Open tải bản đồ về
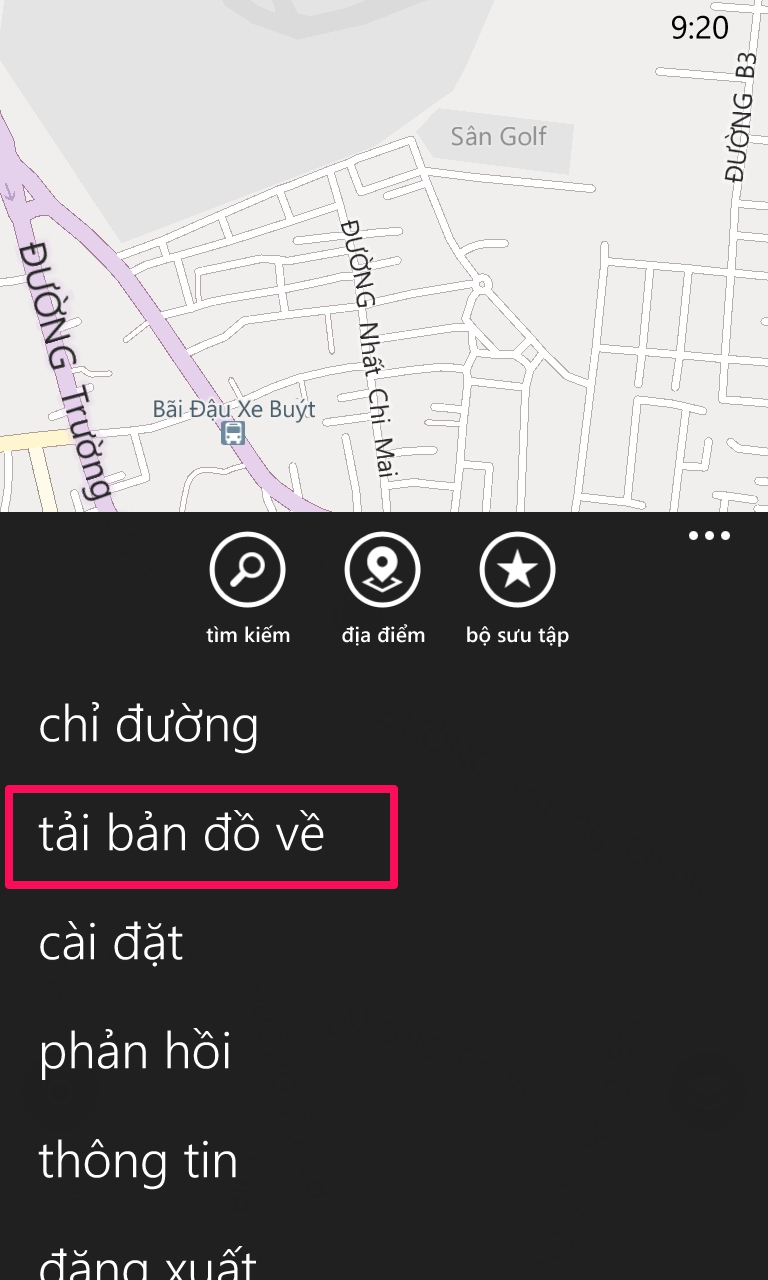The image size is (768, 1280). [182, 835]
